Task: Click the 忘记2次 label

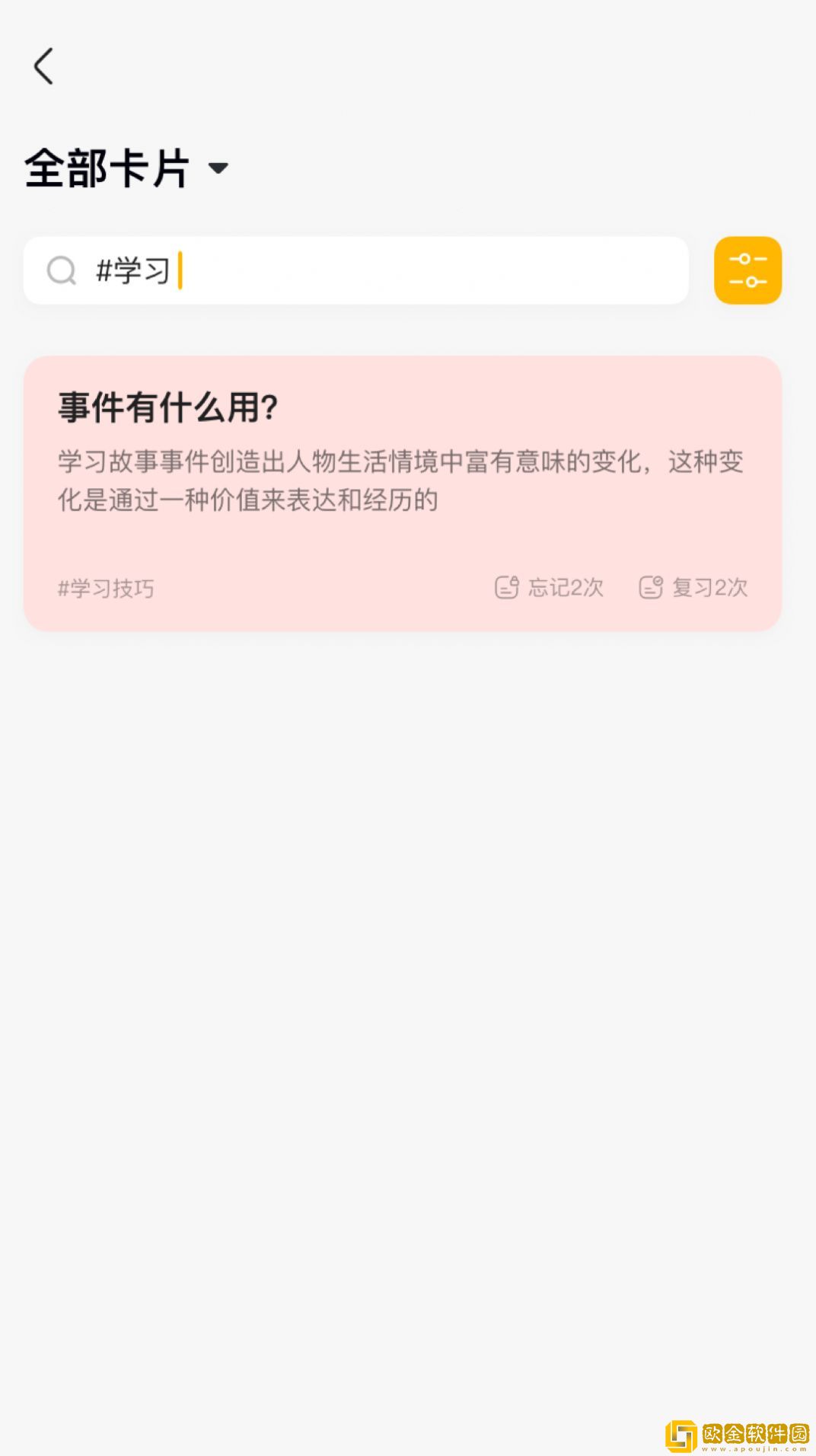Action: (562, 586)
